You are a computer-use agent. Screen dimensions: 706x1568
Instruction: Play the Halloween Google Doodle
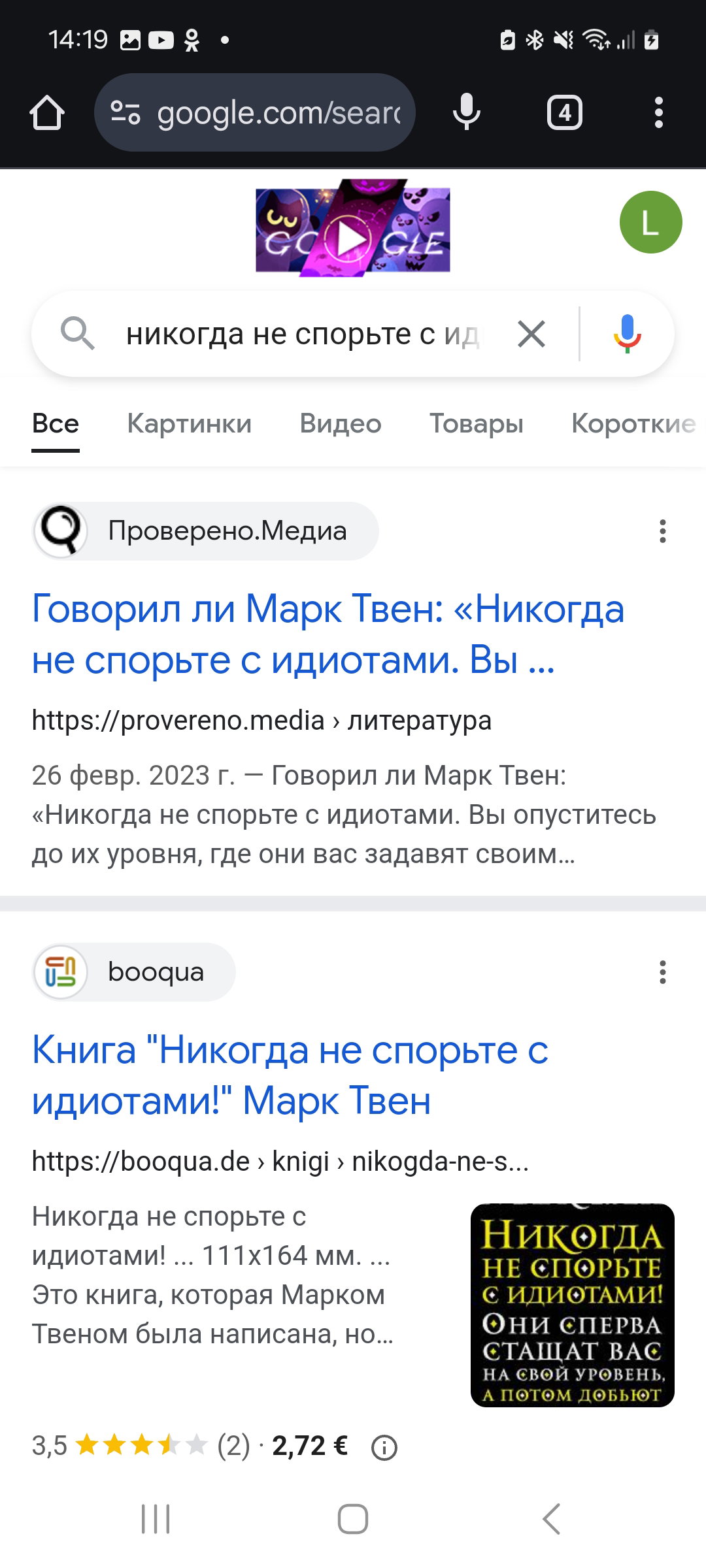pos(353,228)
